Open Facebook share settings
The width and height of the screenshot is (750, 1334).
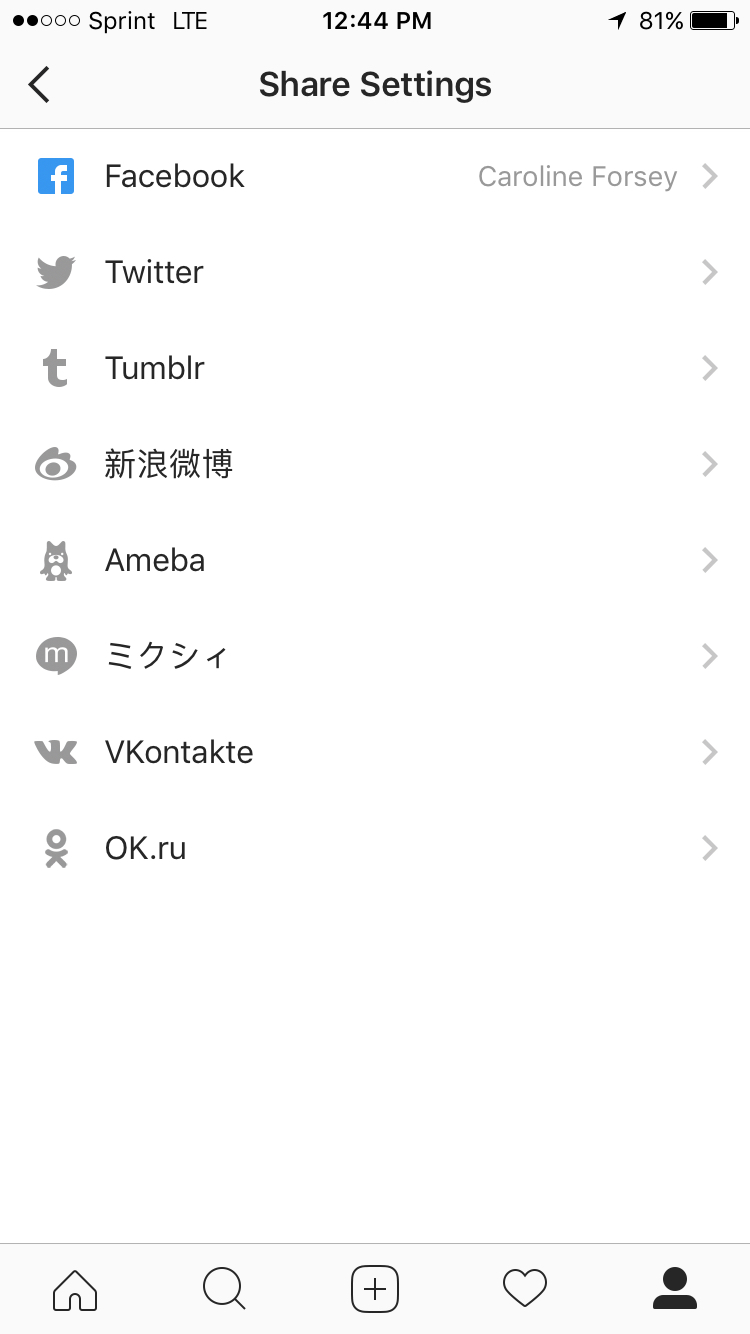click(x=375, y=177)
